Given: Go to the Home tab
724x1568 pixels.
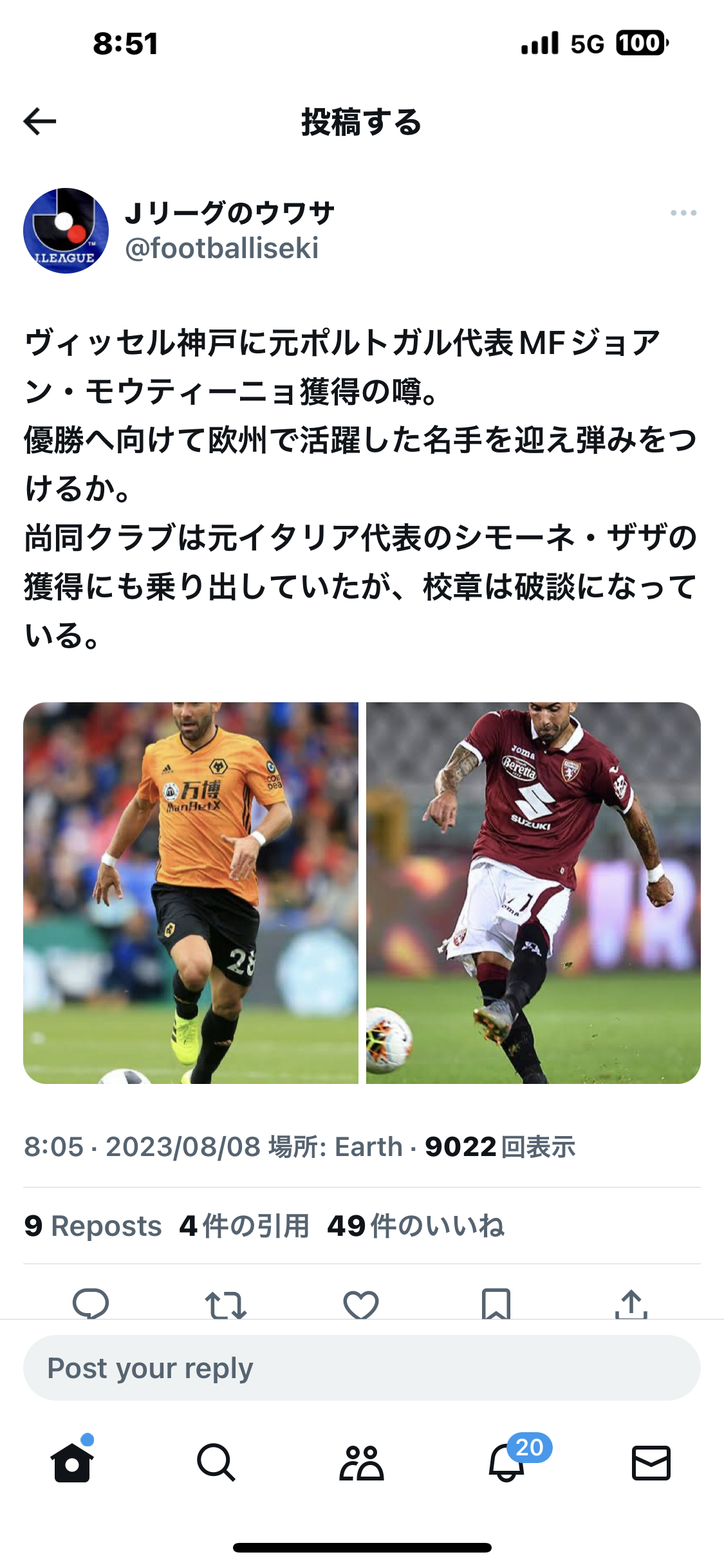Looking at the screenshot, I should click(x=72, y=1462).
